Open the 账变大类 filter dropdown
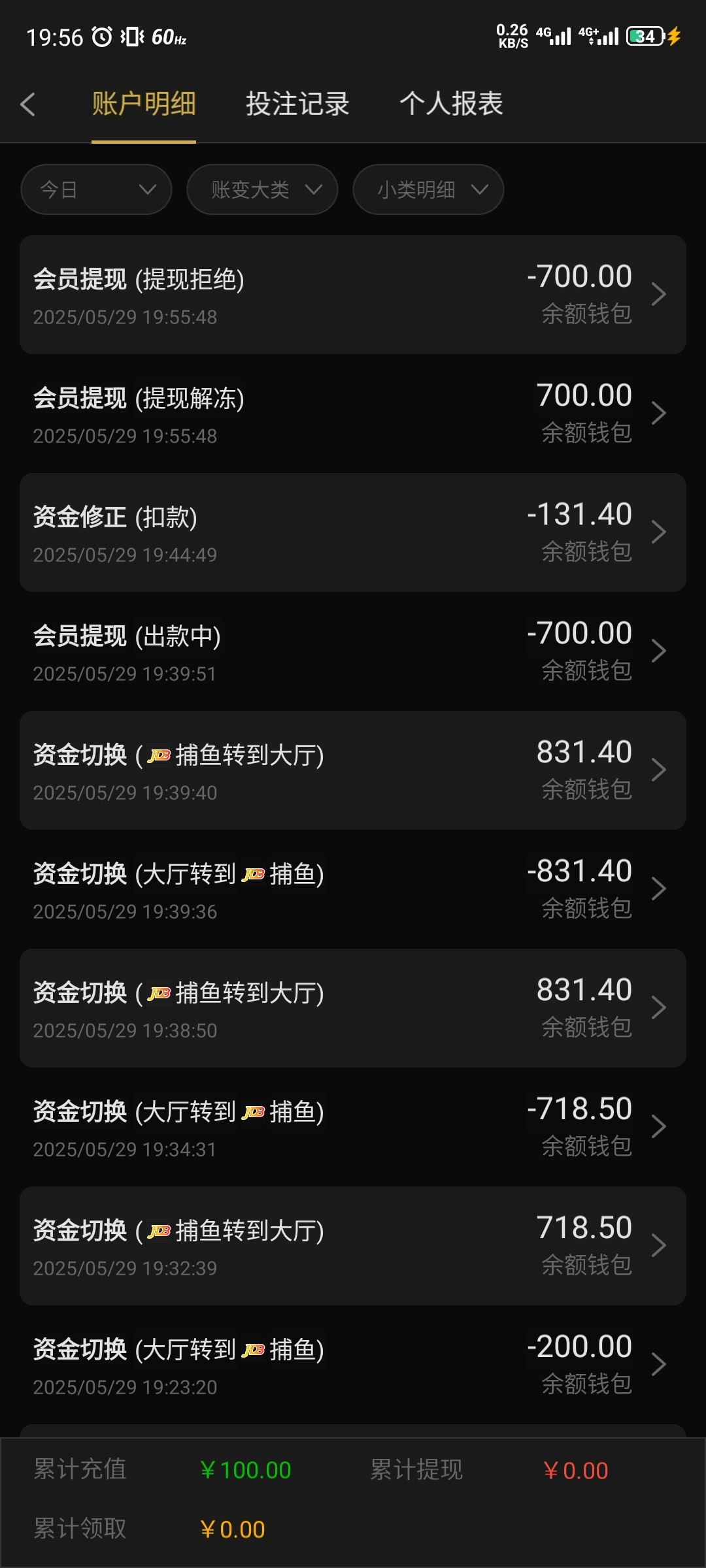The width and height of the screenshot is (706, 1568). click(x=262, y=189)
